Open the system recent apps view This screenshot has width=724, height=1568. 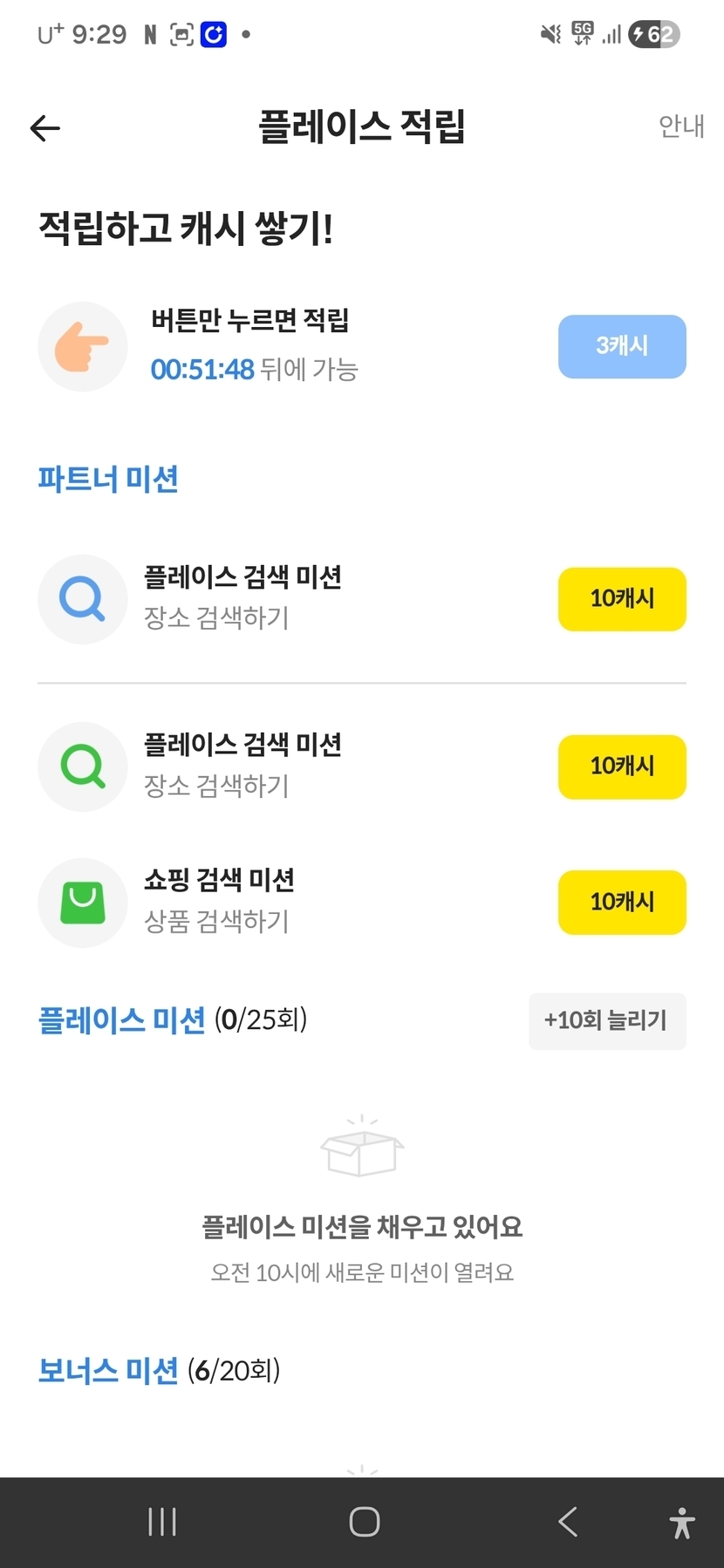[162, 1522]
